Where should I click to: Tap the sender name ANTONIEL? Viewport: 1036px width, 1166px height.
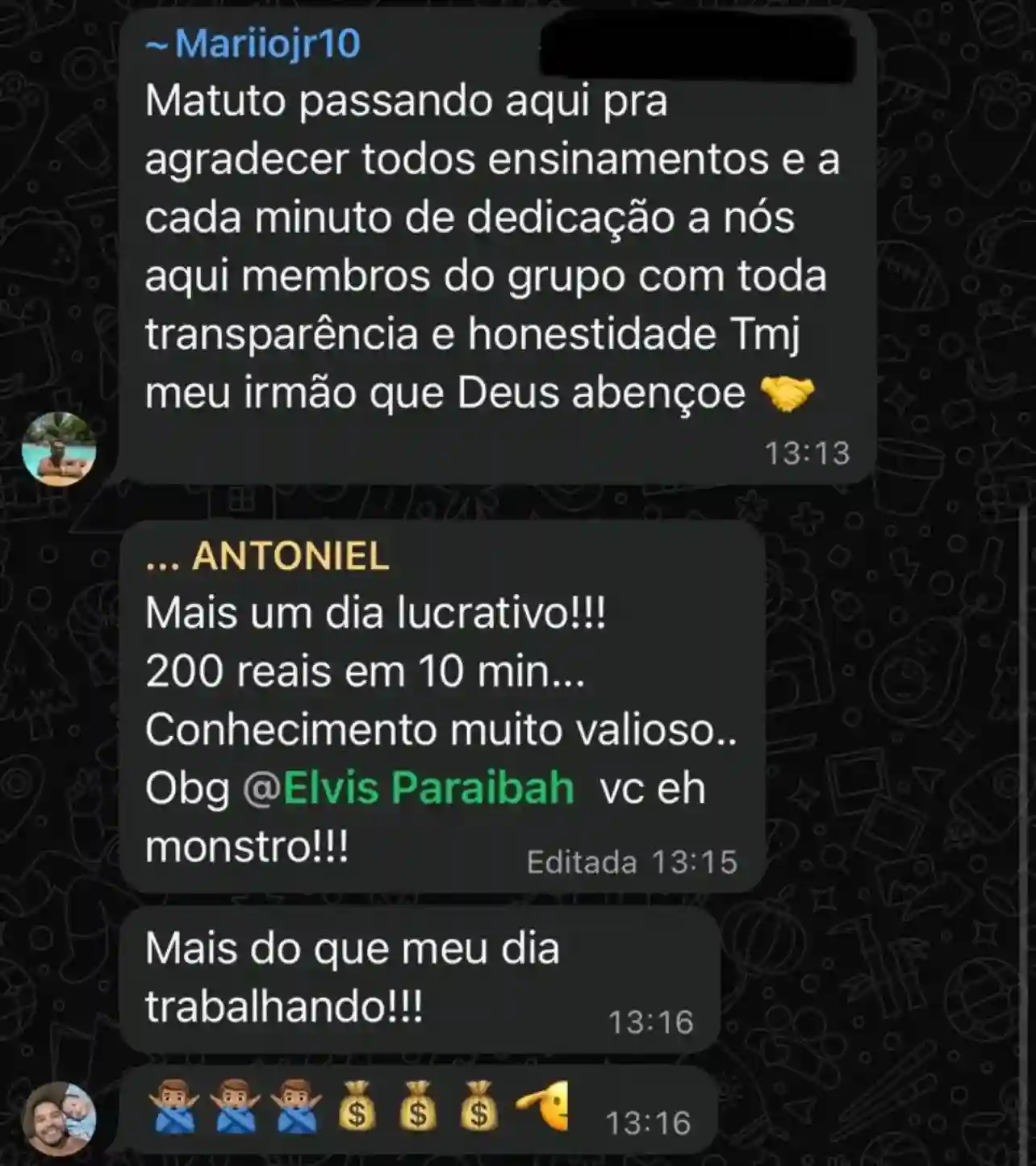point(269,557)
